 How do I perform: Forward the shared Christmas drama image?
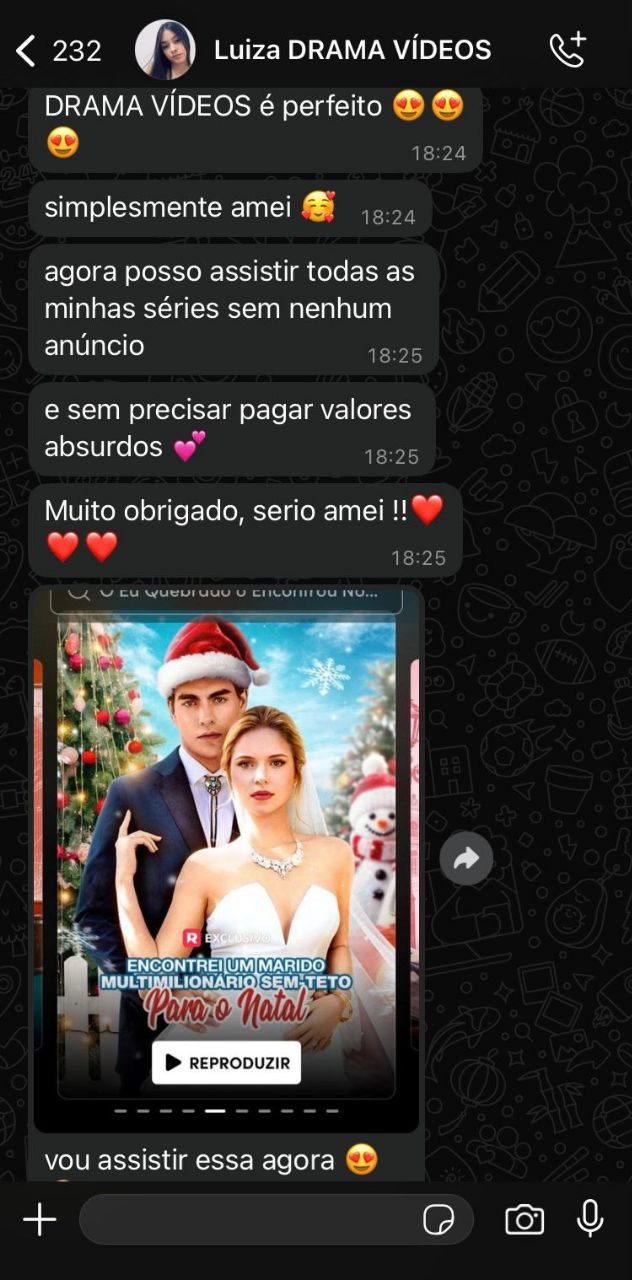[466, 858]
